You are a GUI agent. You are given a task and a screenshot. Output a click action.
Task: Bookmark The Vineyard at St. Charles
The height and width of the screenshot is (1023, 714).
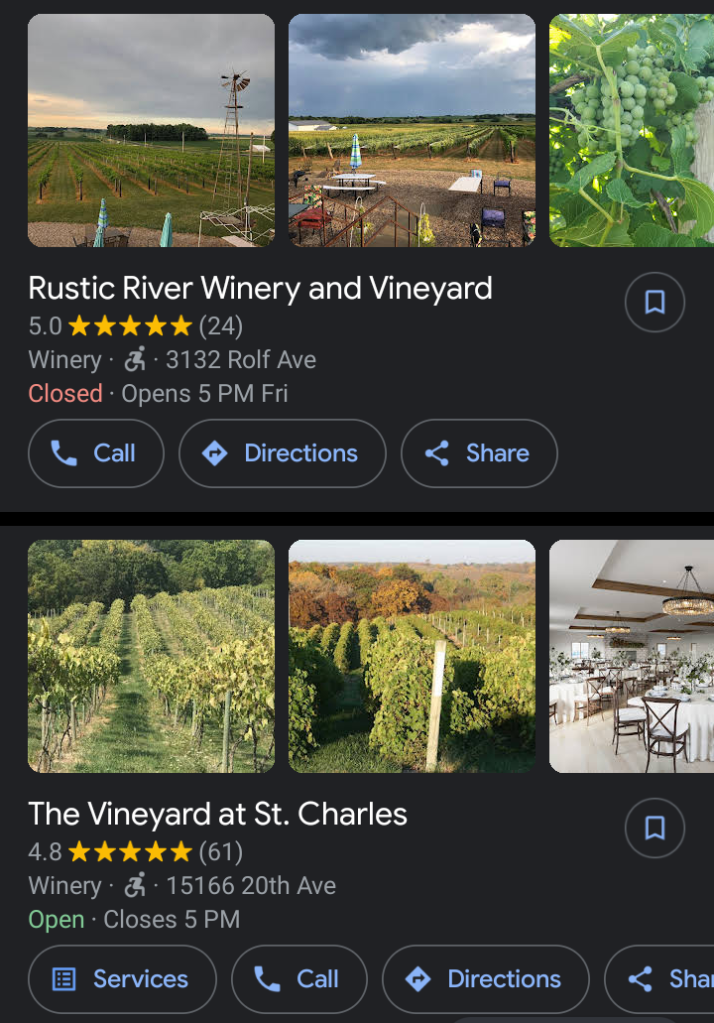pyautogui.click(x=655, y=828)
